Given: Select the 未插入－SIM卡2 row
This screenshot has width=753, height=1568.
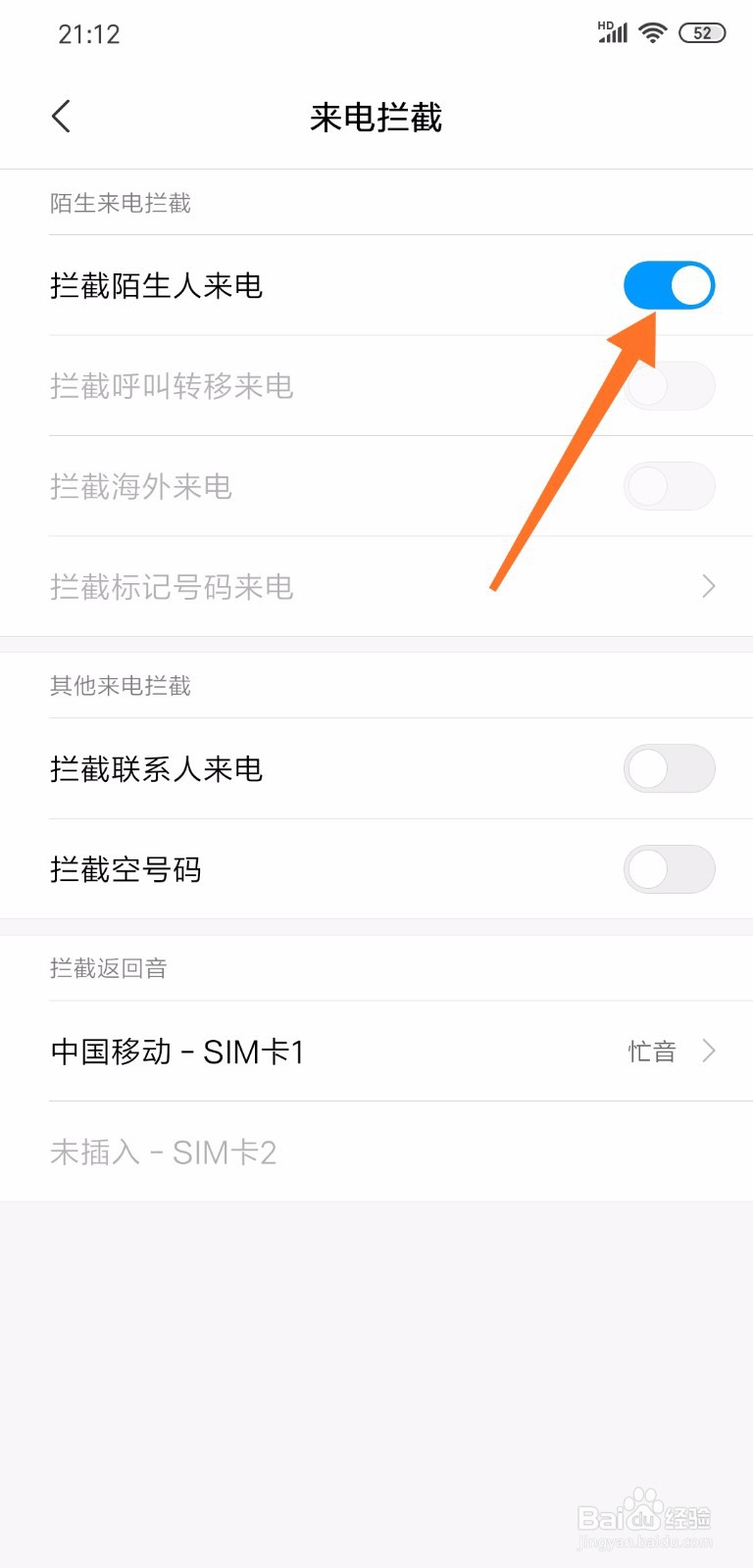Looking at the screenshot, I should coord(165,1152).
